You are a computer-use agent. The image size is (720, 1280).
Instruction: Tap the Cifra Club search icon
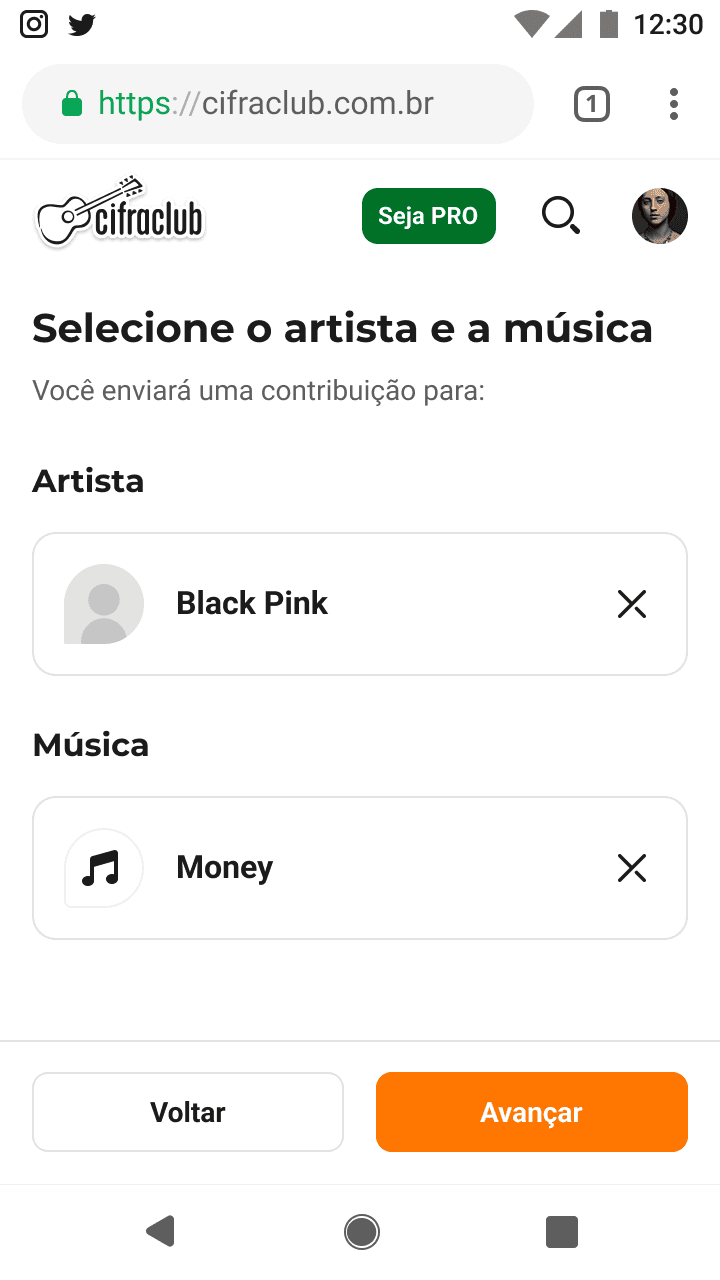click(x=560, y=215)
